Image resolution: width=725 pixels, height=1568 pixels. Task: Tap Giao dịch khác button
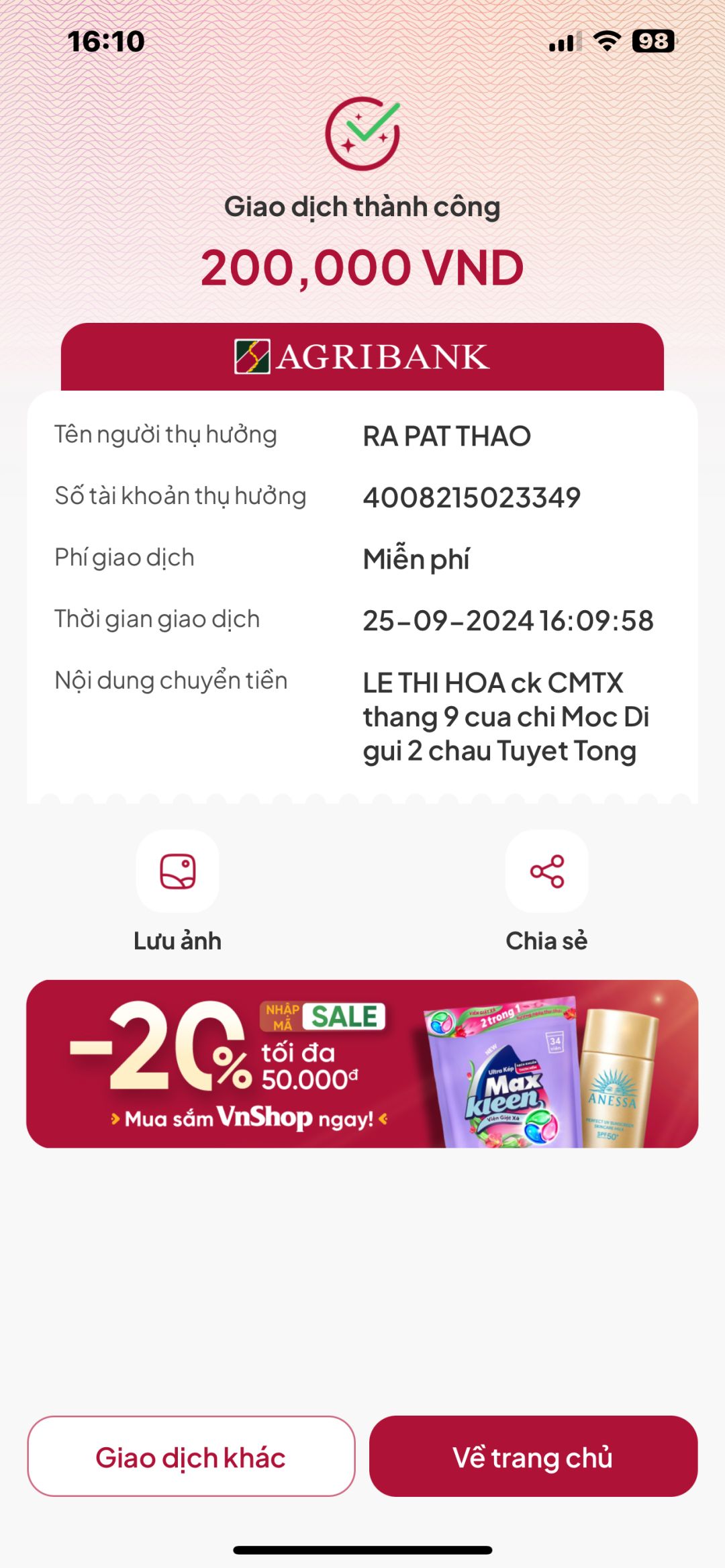point(191,1457)
